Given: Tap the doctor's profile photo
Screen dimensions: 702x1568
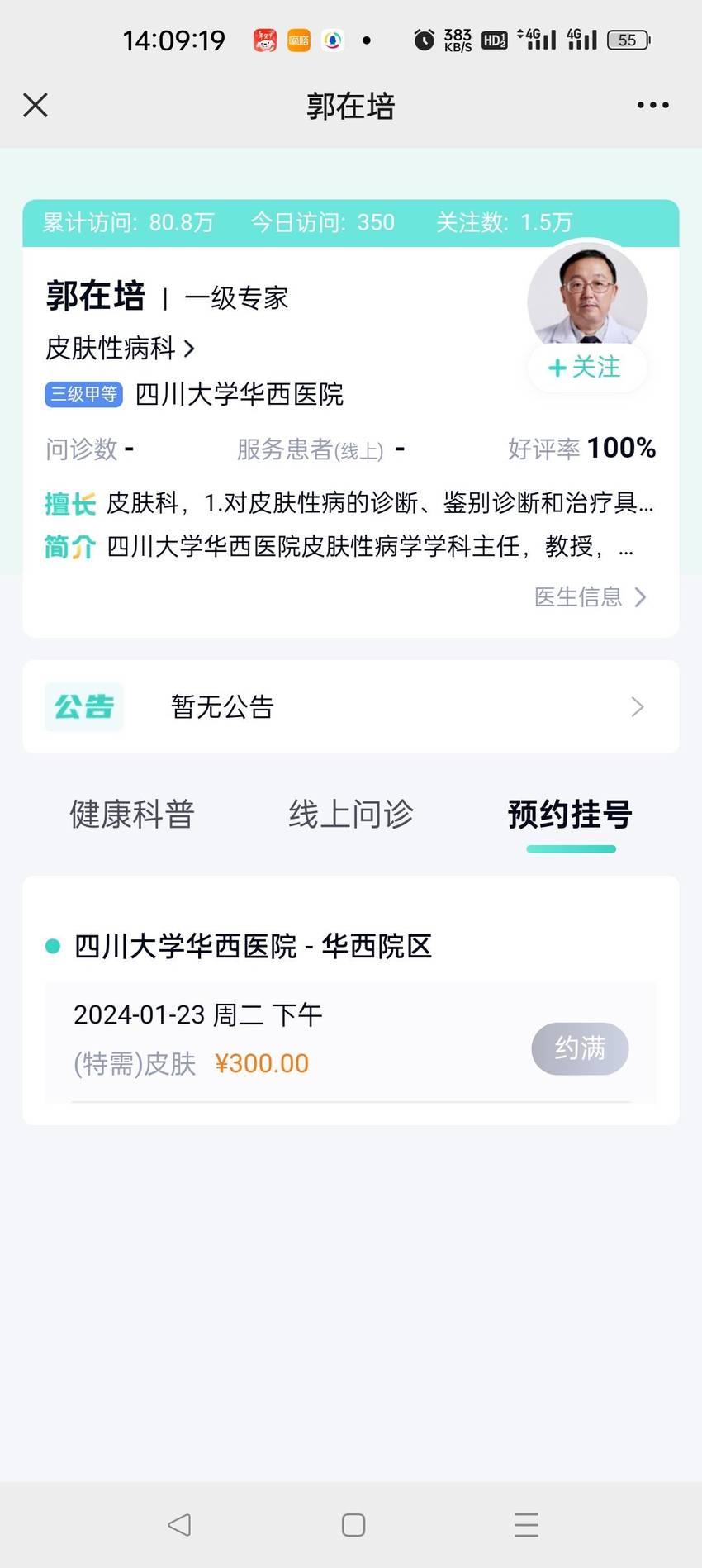Looking at the screenshot, I should [x=587, y=298].
